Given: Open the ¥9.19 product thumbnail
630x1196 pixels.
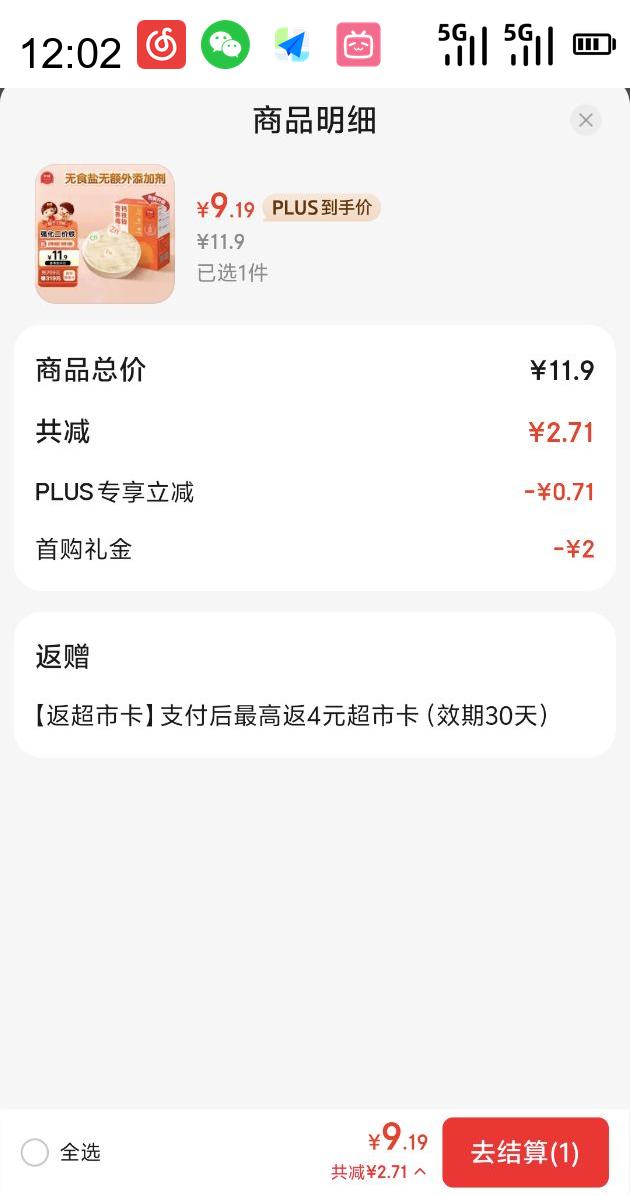Looking at the screenshot, I should click(x=105, y=234).
